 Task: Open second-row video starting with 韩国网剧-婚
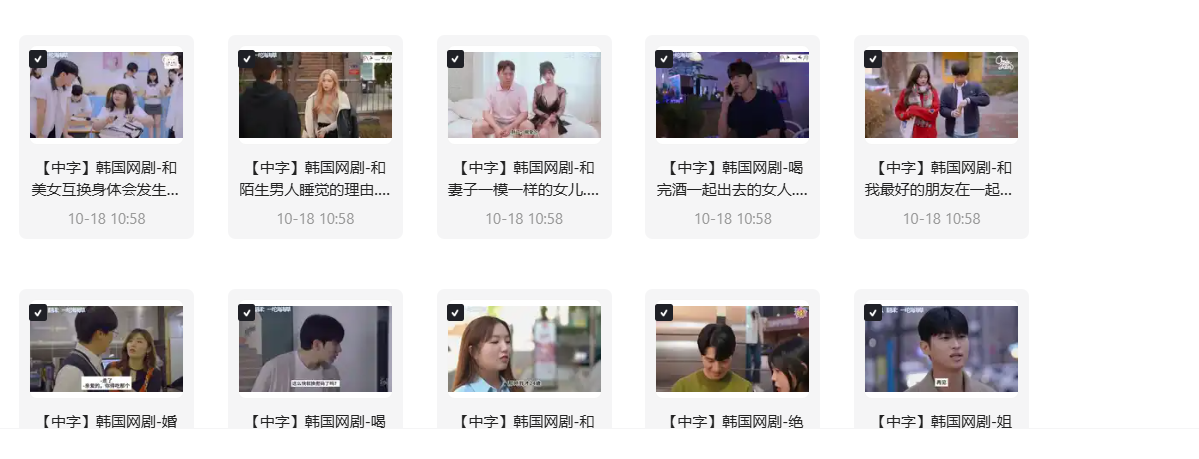(106, 349)
